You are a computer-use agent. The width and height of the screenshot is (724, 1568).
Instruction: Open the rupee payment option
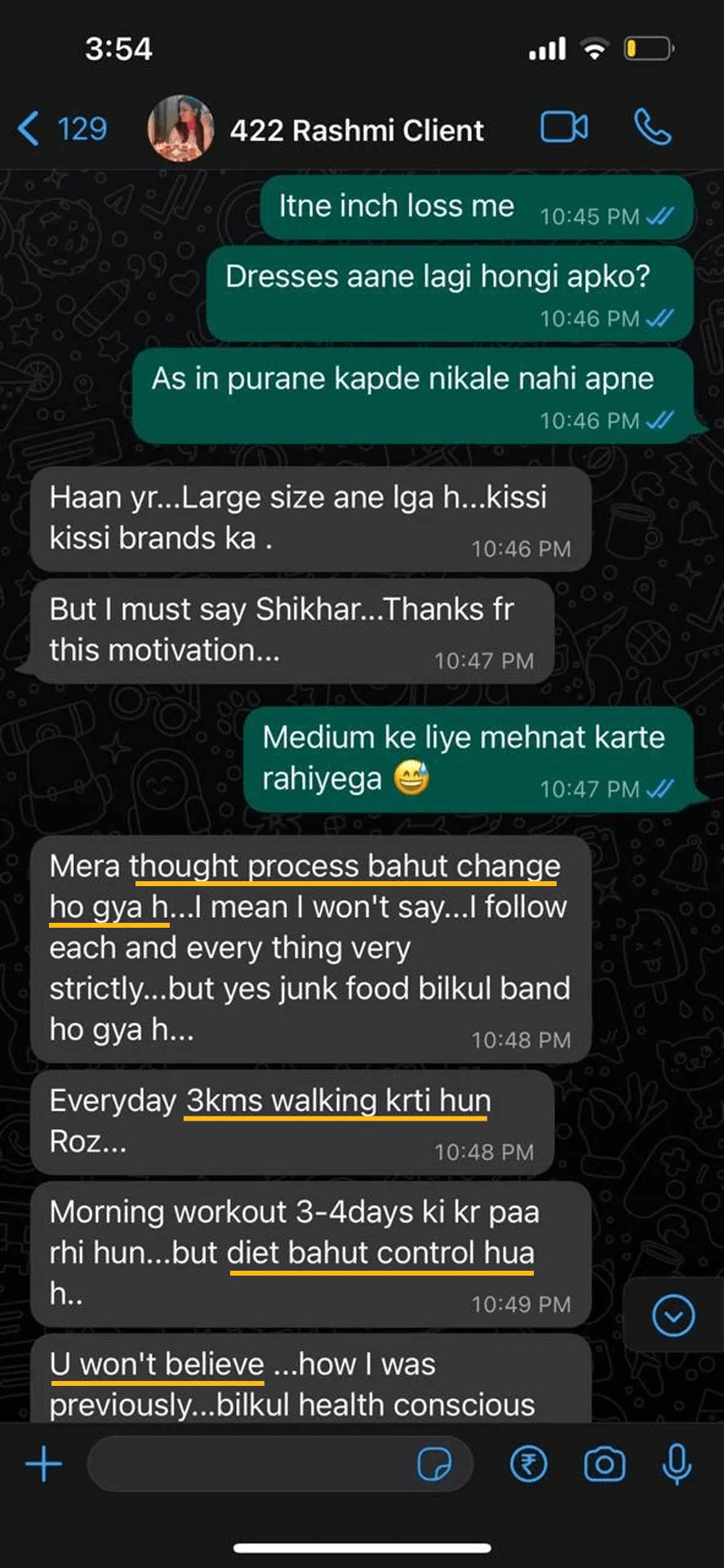tap(529, 1464)
